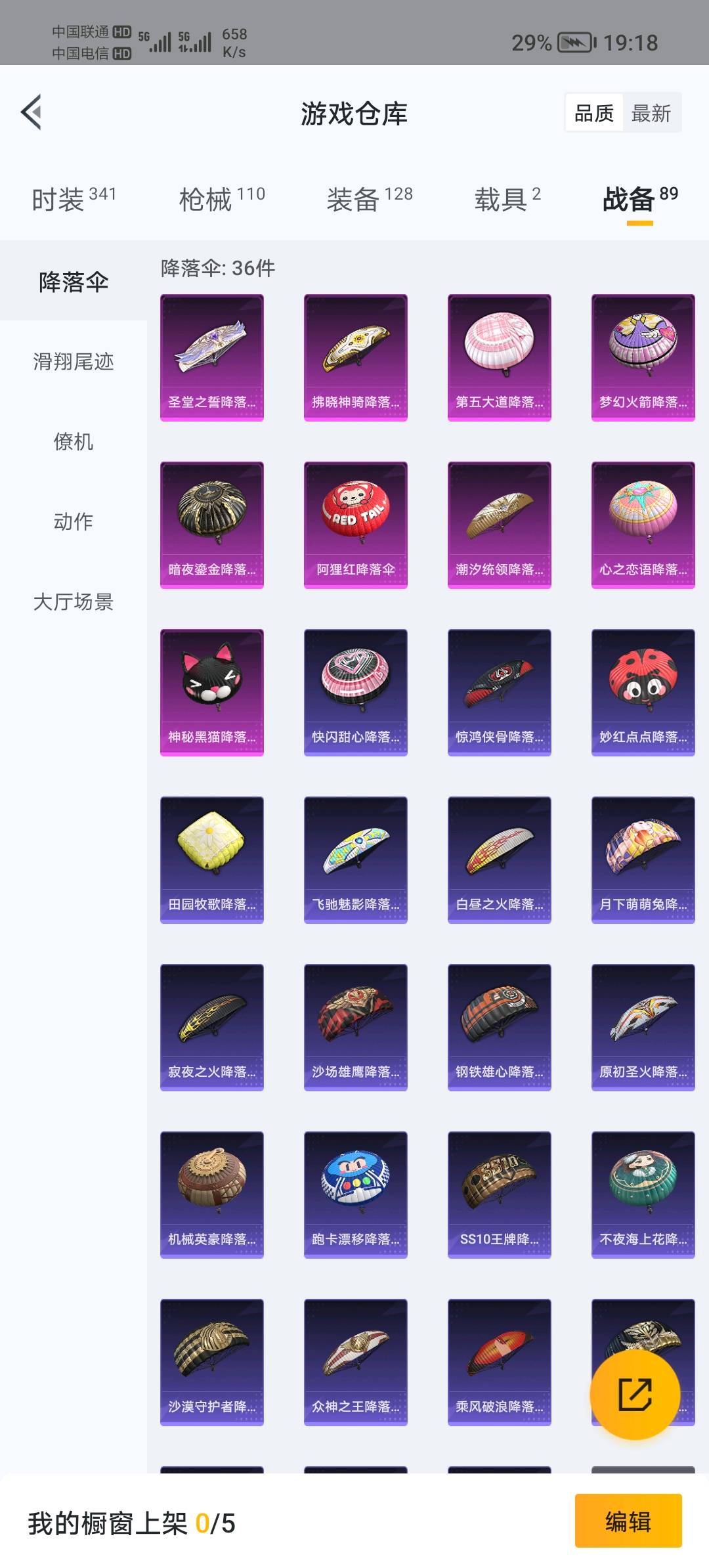View the 阿狸红降落伞 item
This screenshot has width=709, height=1568.
pyautogui.click(x=356, y=525)
